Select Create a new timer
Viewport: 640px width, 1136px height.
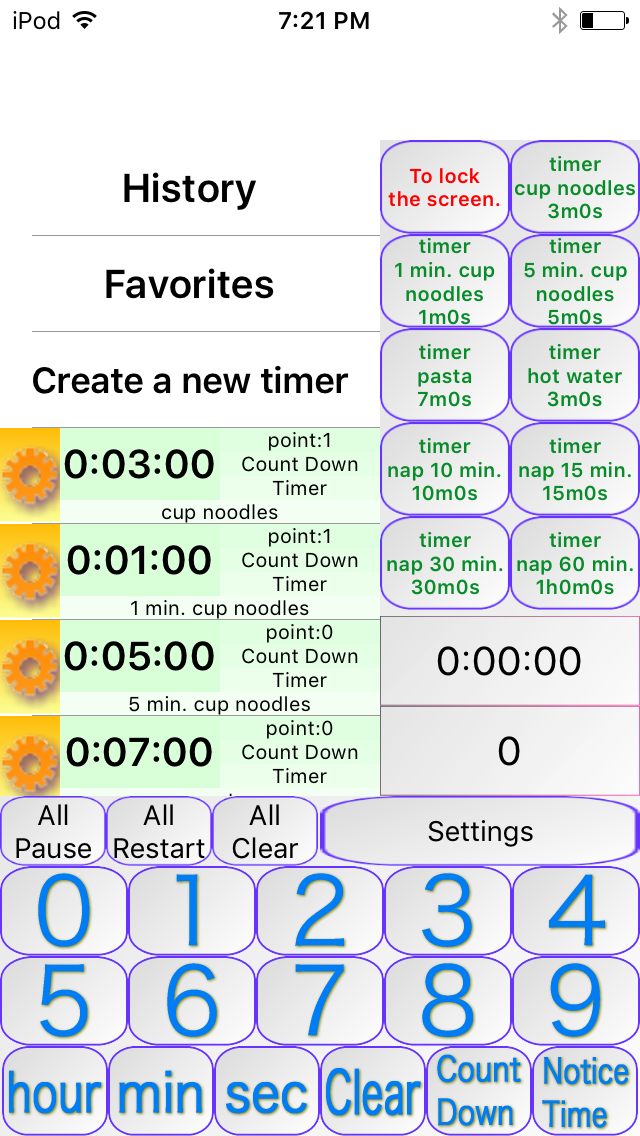click(190, 380)
